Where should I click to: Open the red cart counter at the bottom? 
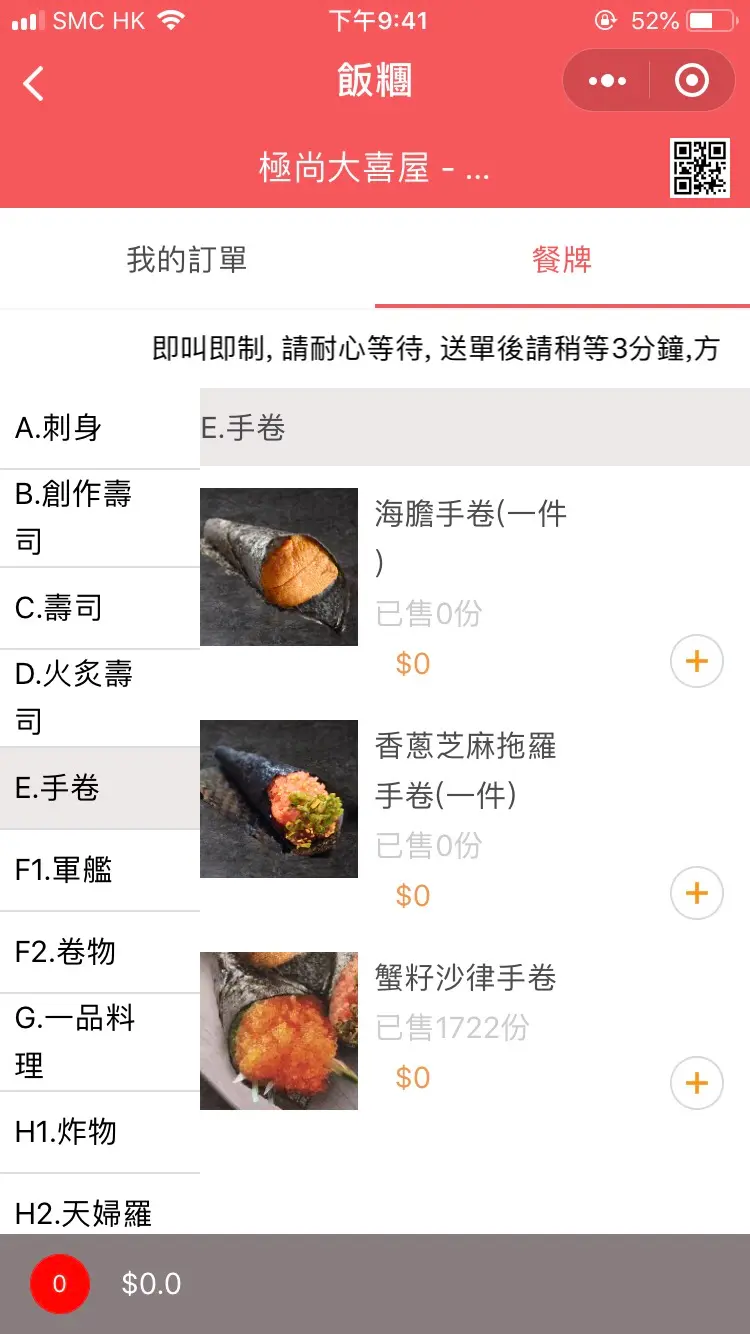pyautogui.click(x=60, y=1284)
